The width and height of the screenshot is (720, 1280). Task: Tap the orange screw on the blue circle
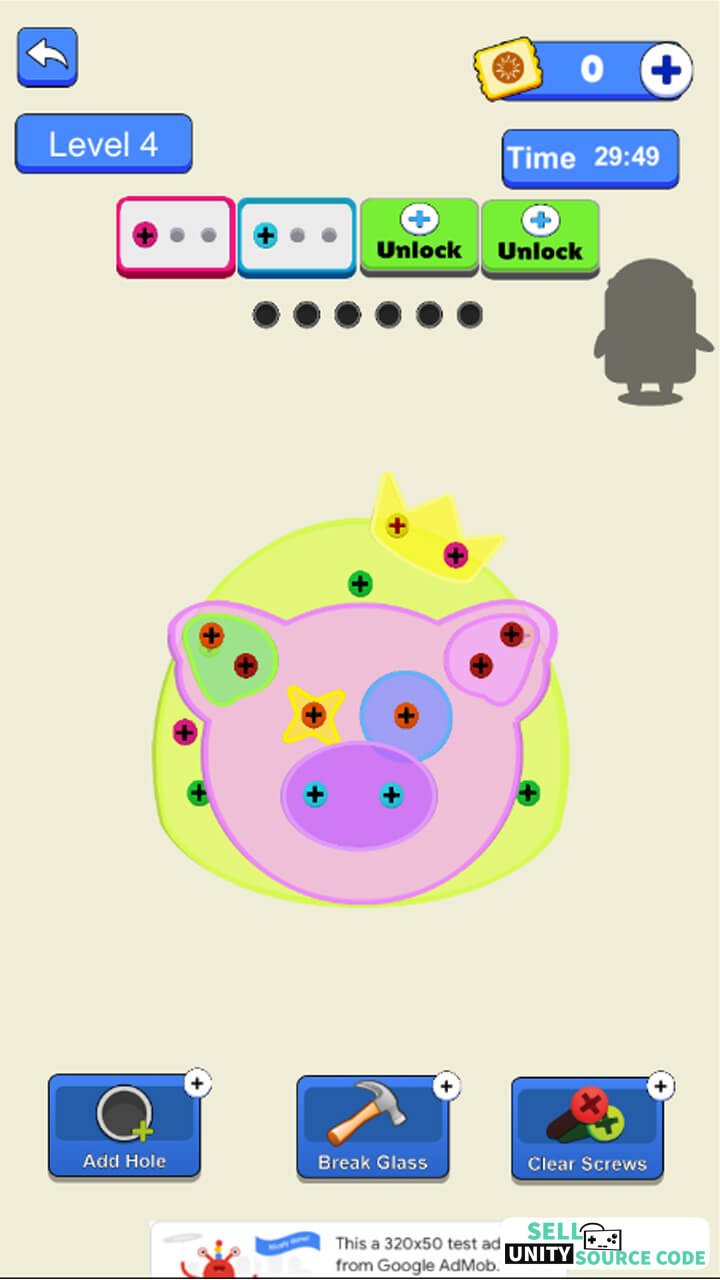click(405, 715)
